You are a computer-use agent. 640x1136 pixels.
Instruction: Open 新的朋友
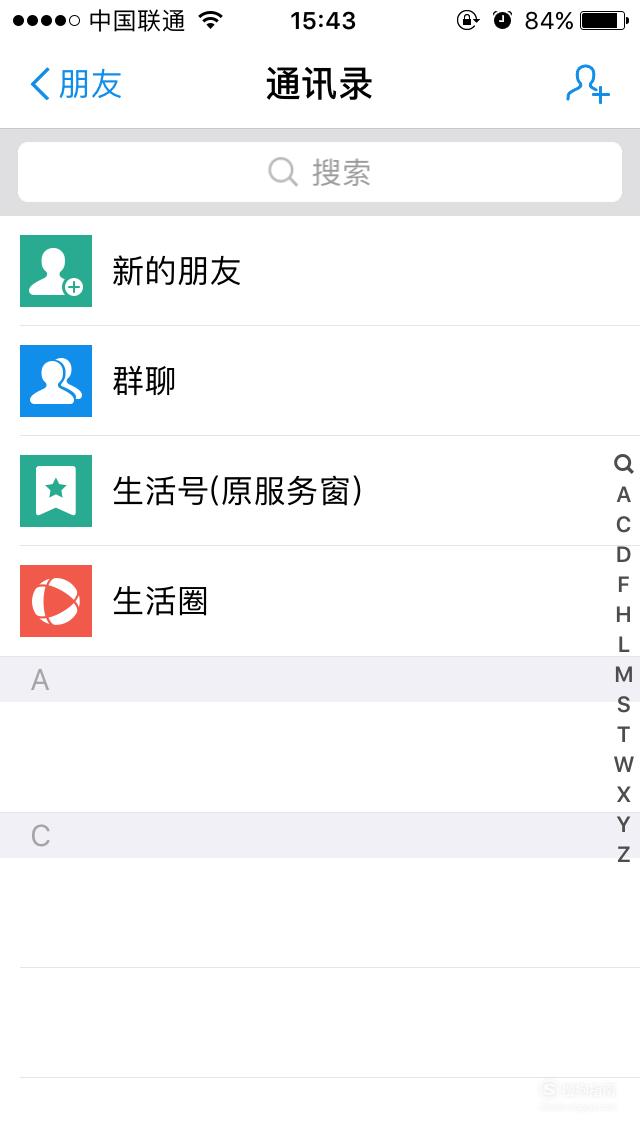[x=320, y=271]
